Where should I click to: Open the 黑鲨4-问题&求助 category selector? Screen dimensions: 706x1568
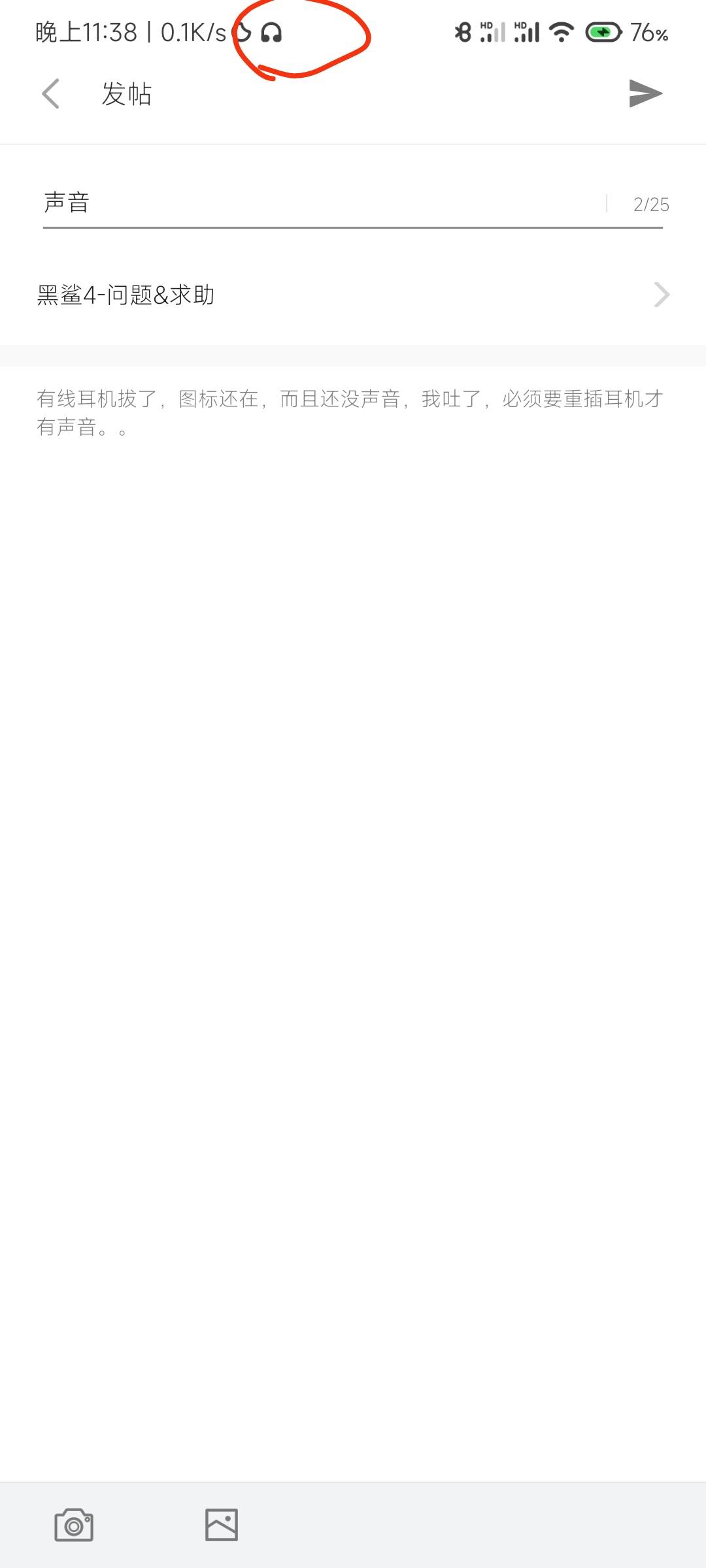[x=353, y=295]
